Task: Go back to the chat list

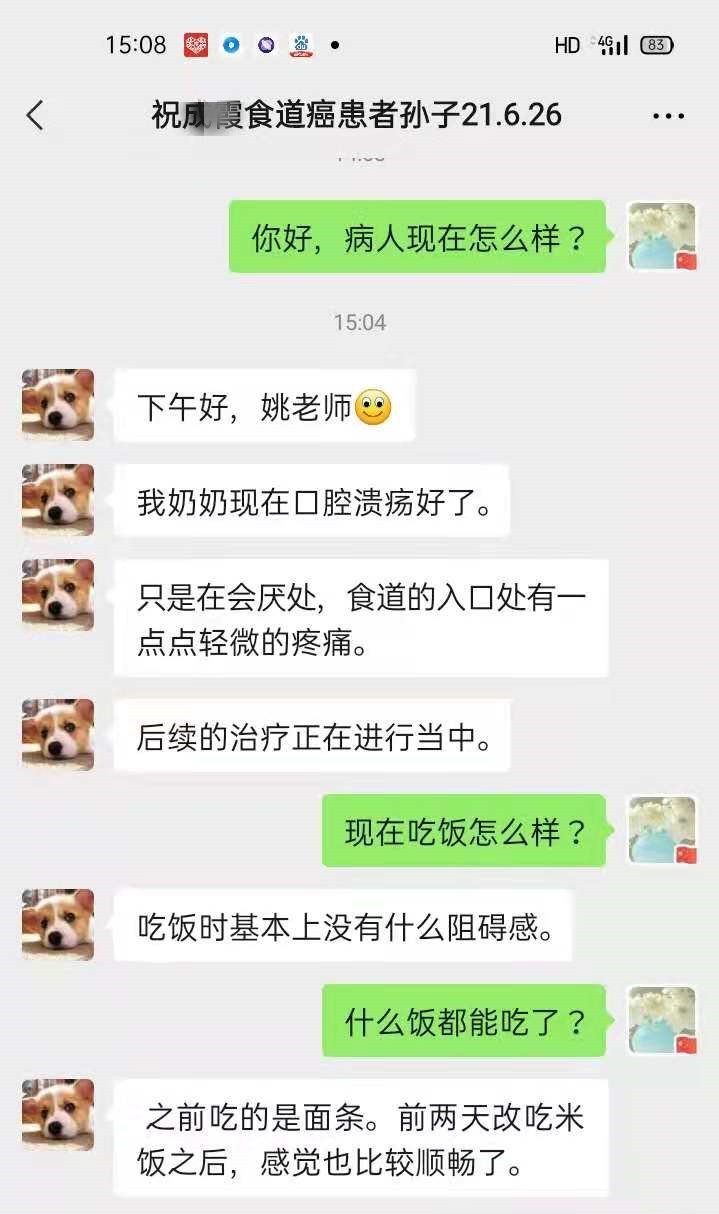Action: pyautogui.click(x=35, y=116)
